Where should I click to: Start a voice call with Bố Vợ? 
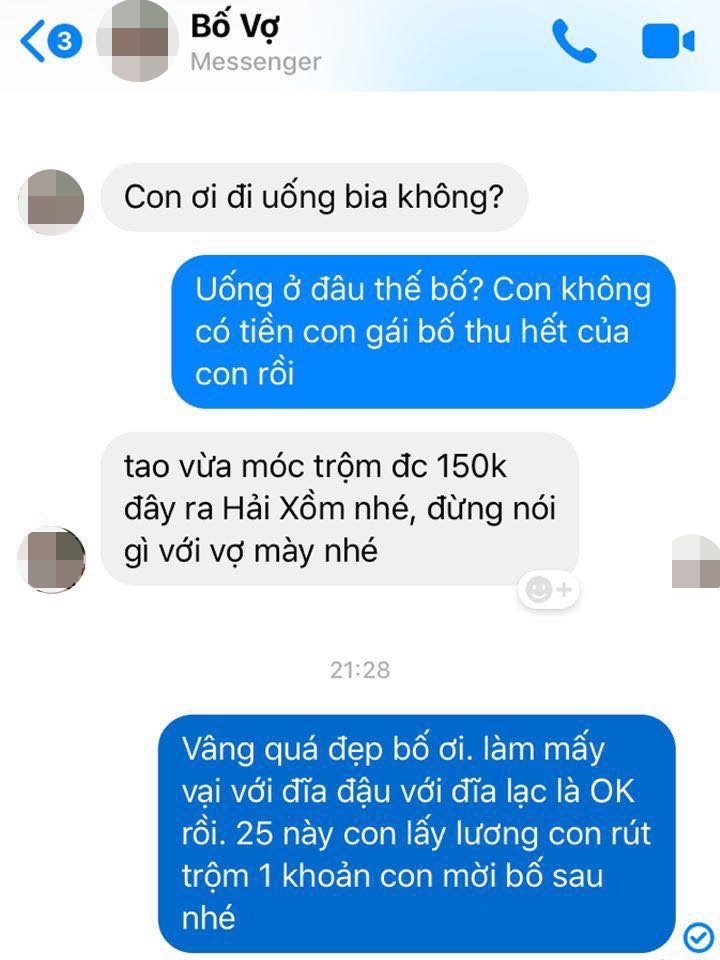(574, 42)
